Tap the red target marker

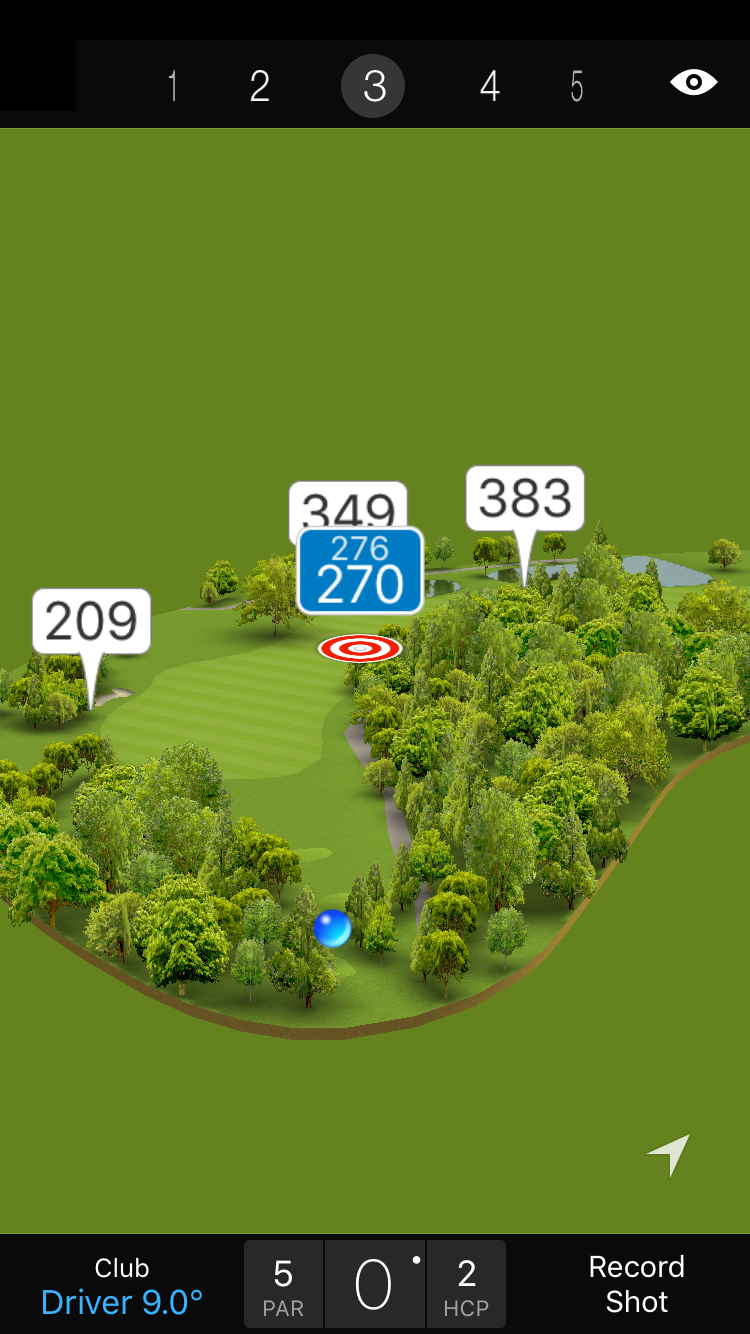coord(360,649)
